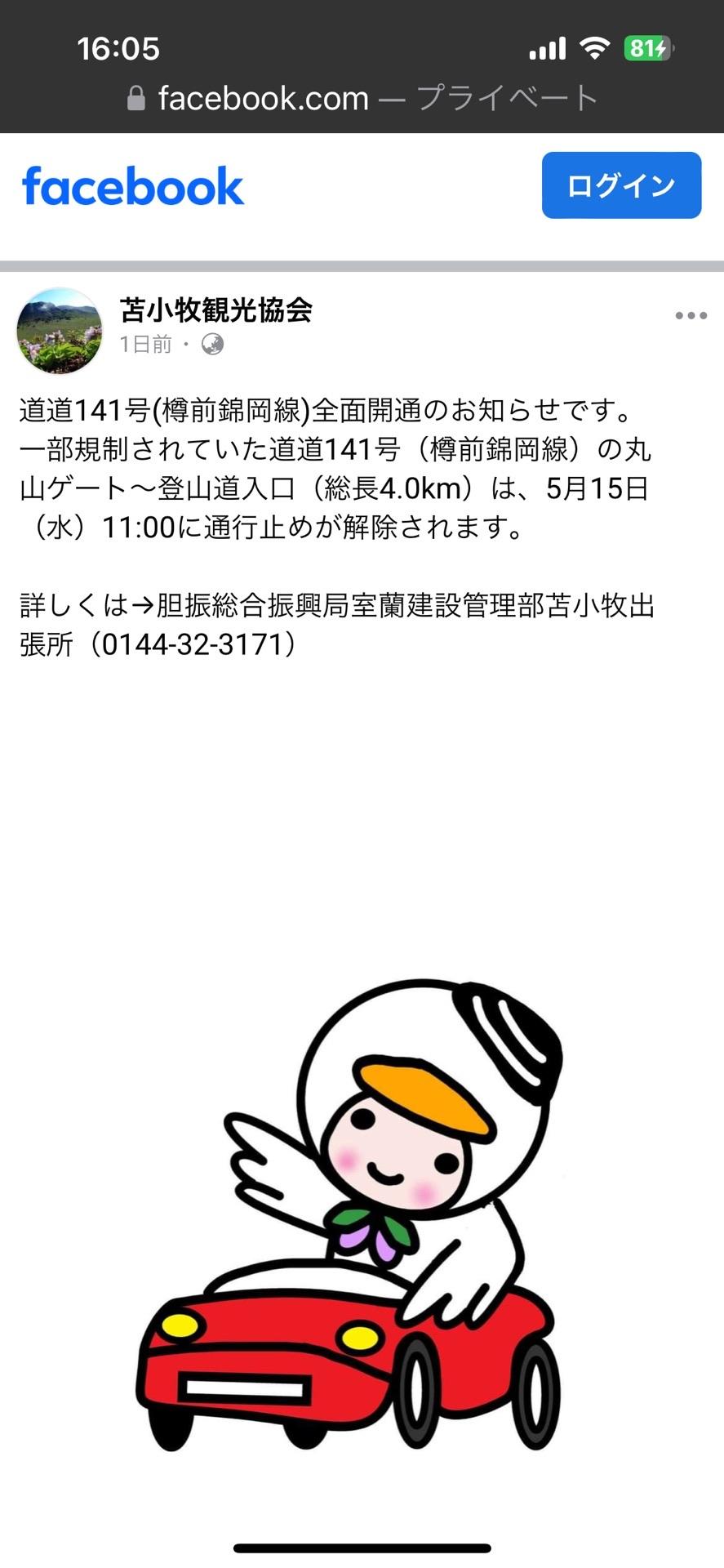Click the gray separator above the post
This screenshot has width=724, height=1568.
coord(362,264)
